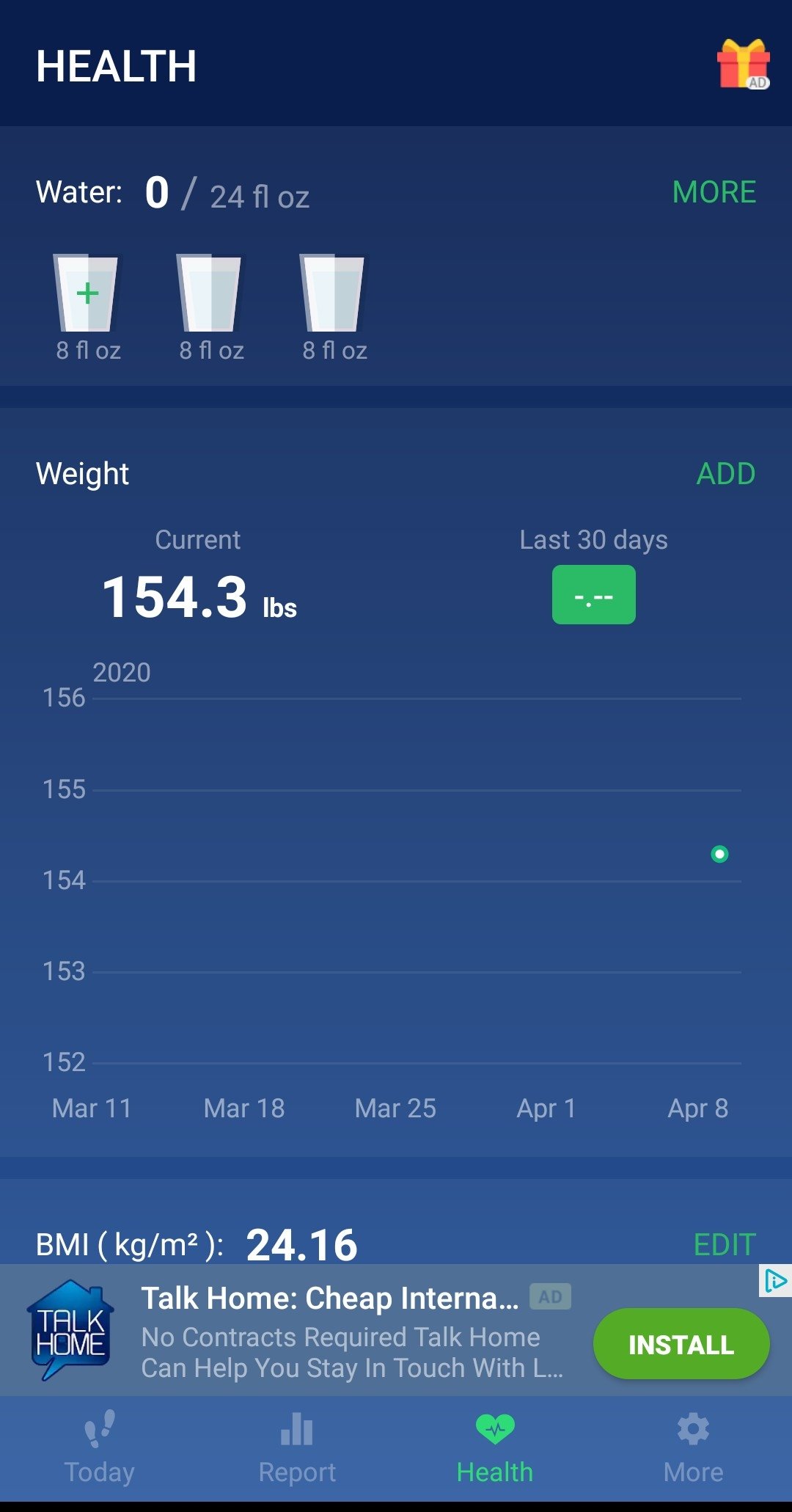
Task: Open the AdChoices info icon
Action: pos(775,1281)
